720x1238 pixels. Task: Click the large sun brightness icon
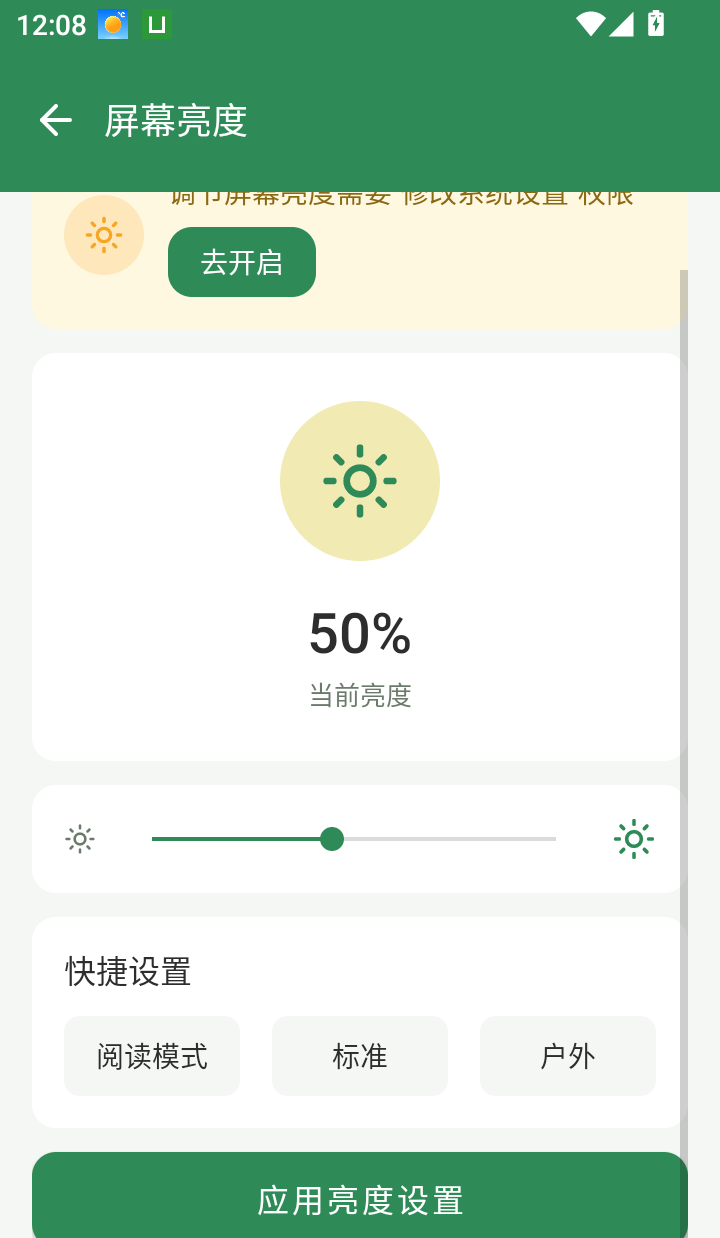click(360, 481)
